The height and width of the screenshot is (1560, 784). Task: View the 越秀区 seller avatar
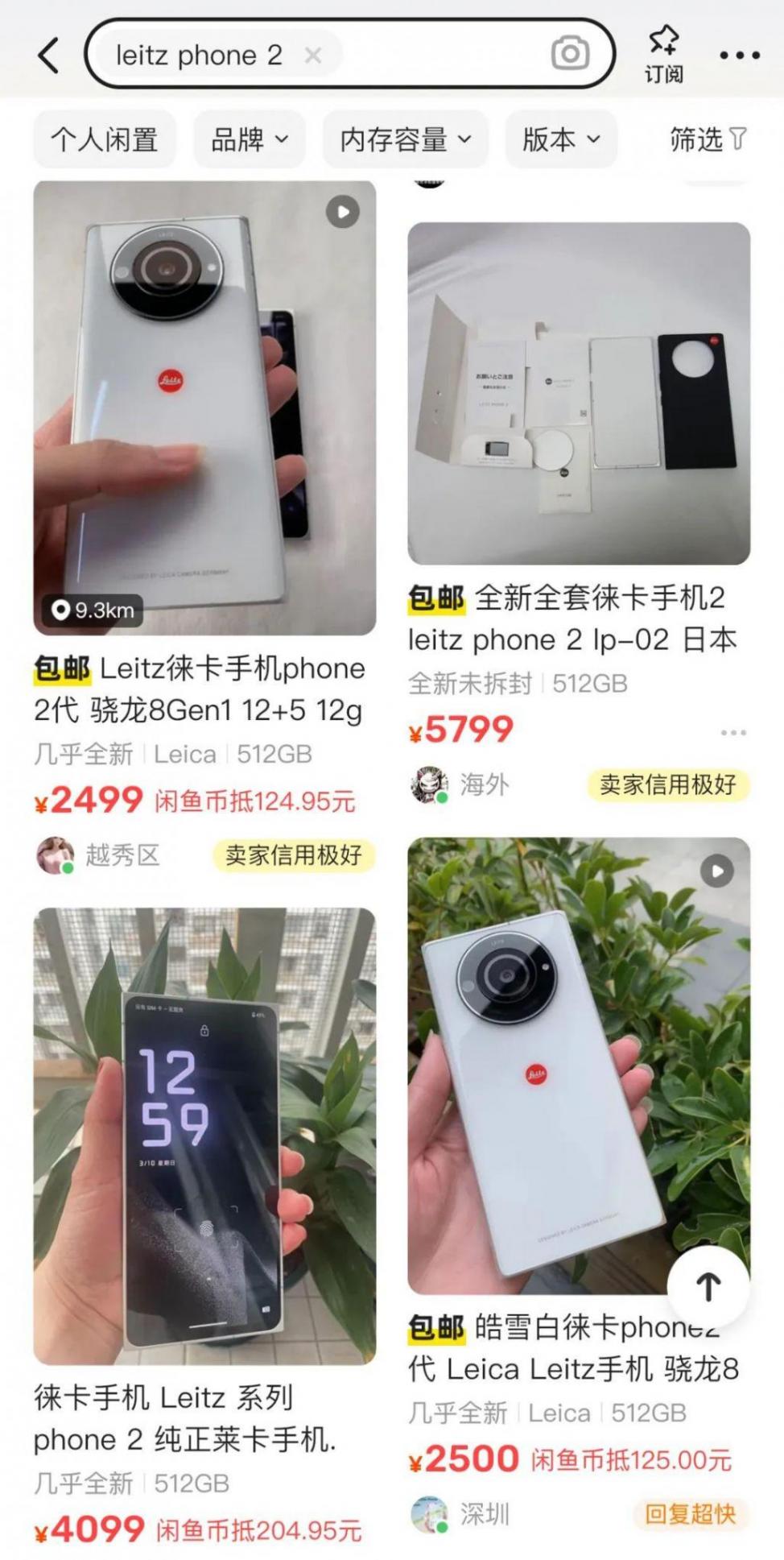[55, 855]
